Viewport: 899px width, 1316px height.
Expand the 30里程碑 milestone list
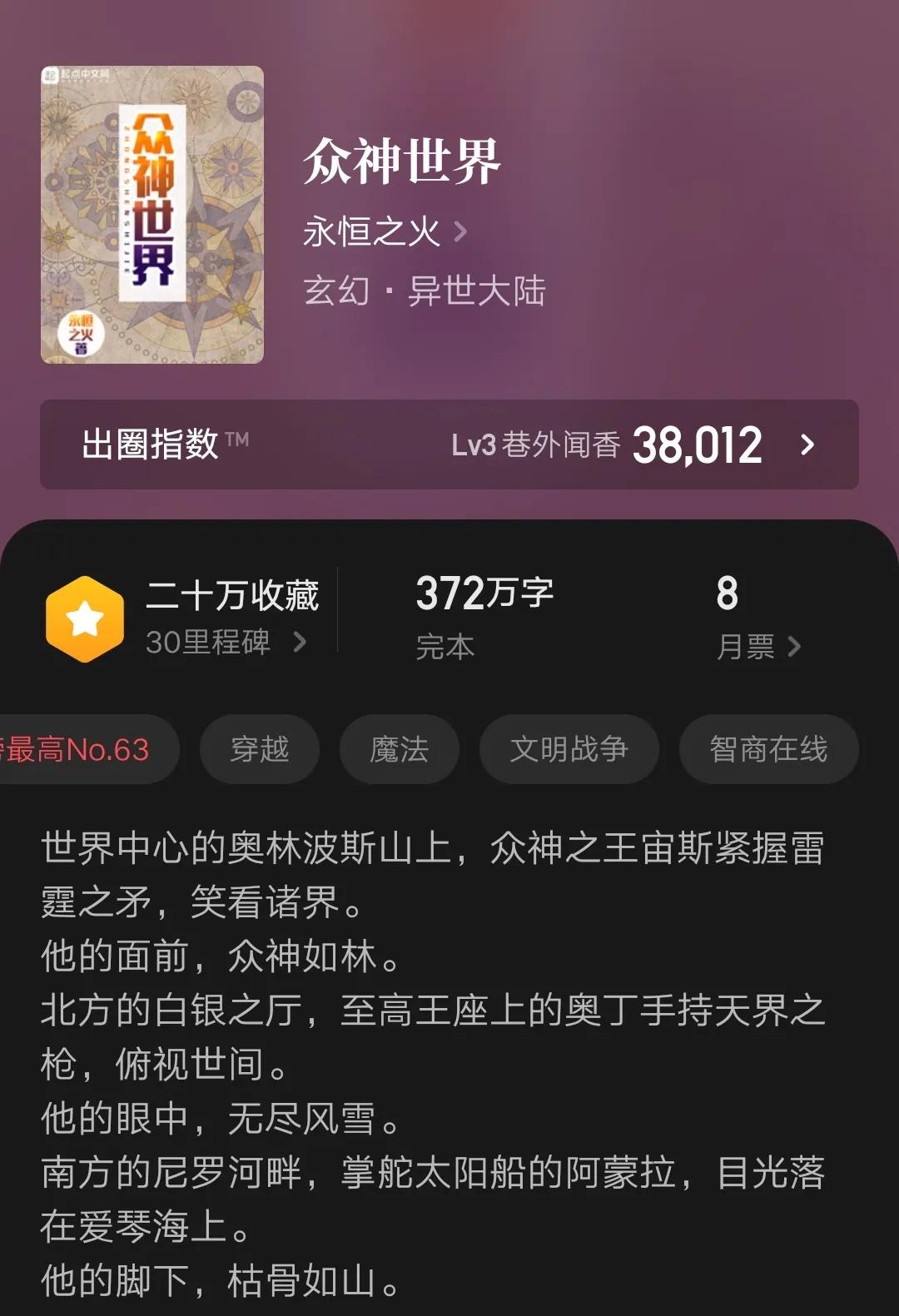tap(221, 643)
